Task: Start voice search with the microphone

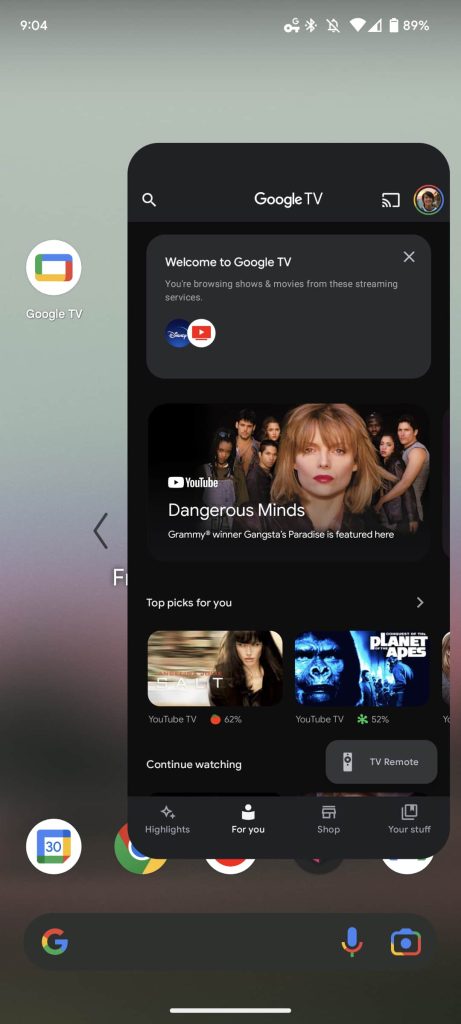Action: pyautogui.click(x=352, y=942)
